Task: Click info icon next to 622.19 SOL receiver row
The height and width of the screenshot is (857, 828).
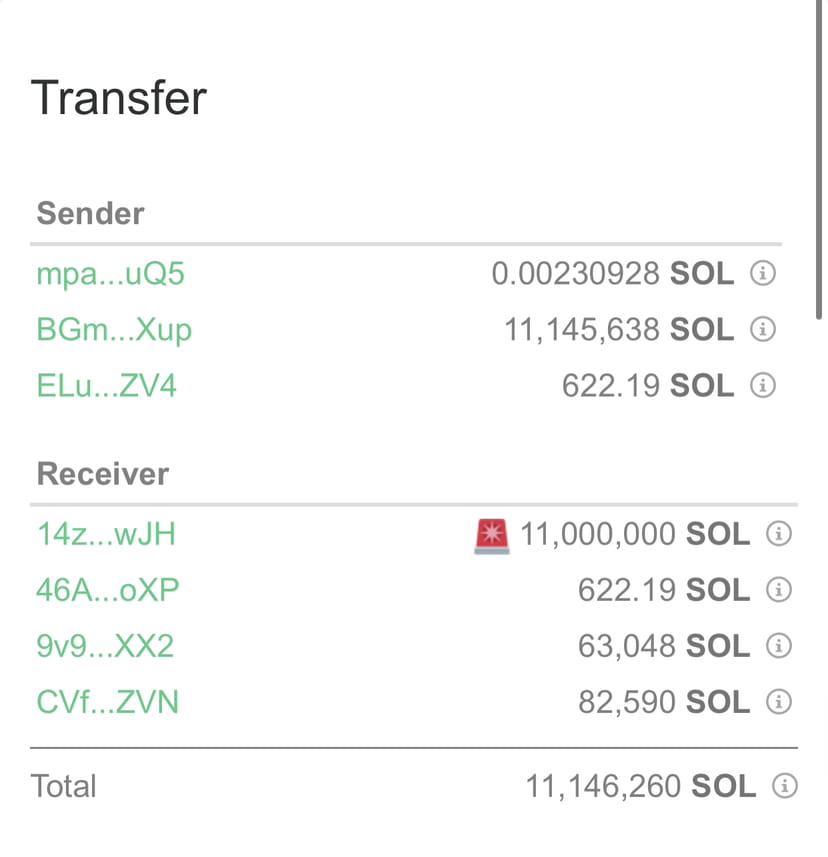Action: 779,589
